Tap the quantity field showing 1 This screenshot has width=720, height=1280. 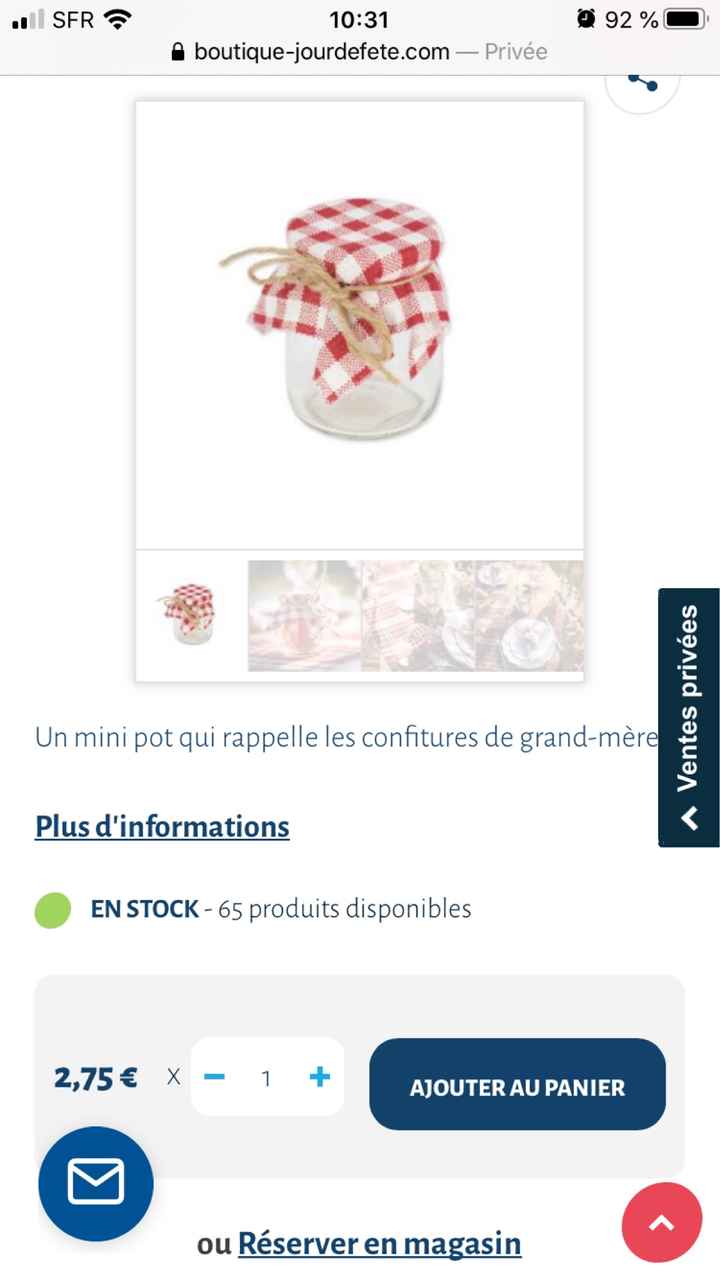266,1078
